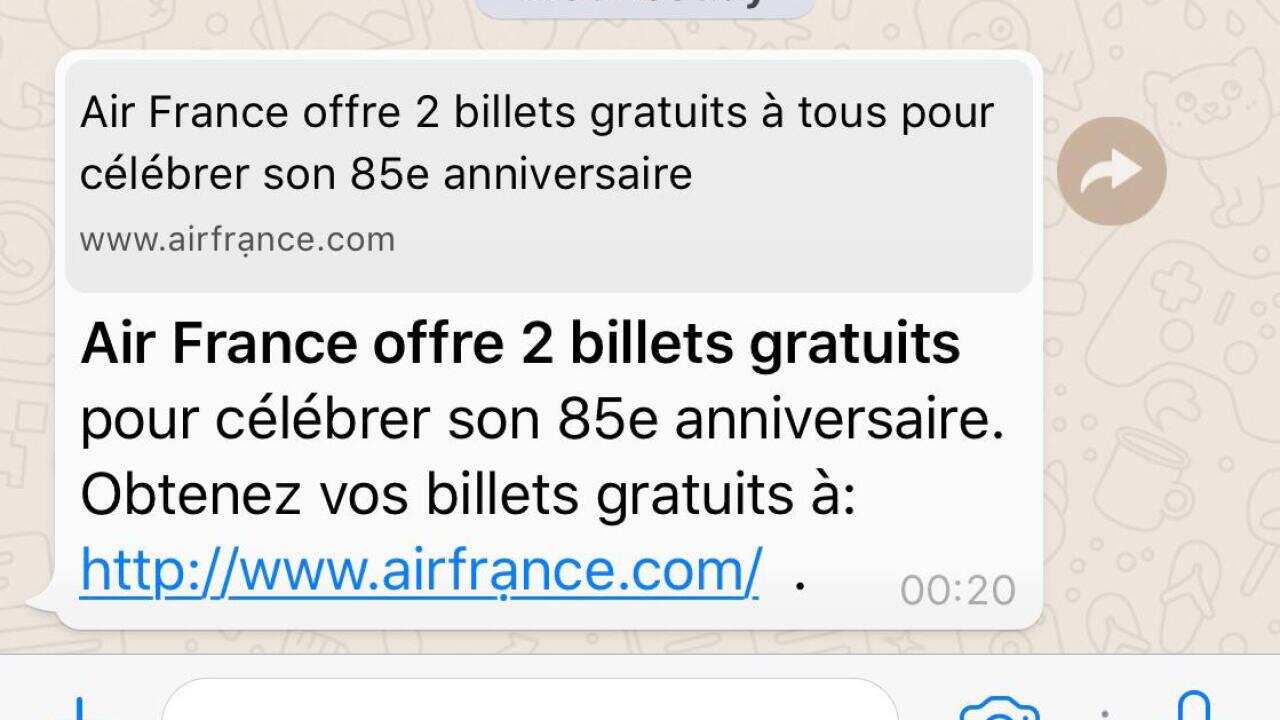The width and height of the screenshot is (1280, 720).
Task: Forward the Air France message
Action: pyautogui.click(x=1111, y=171)
